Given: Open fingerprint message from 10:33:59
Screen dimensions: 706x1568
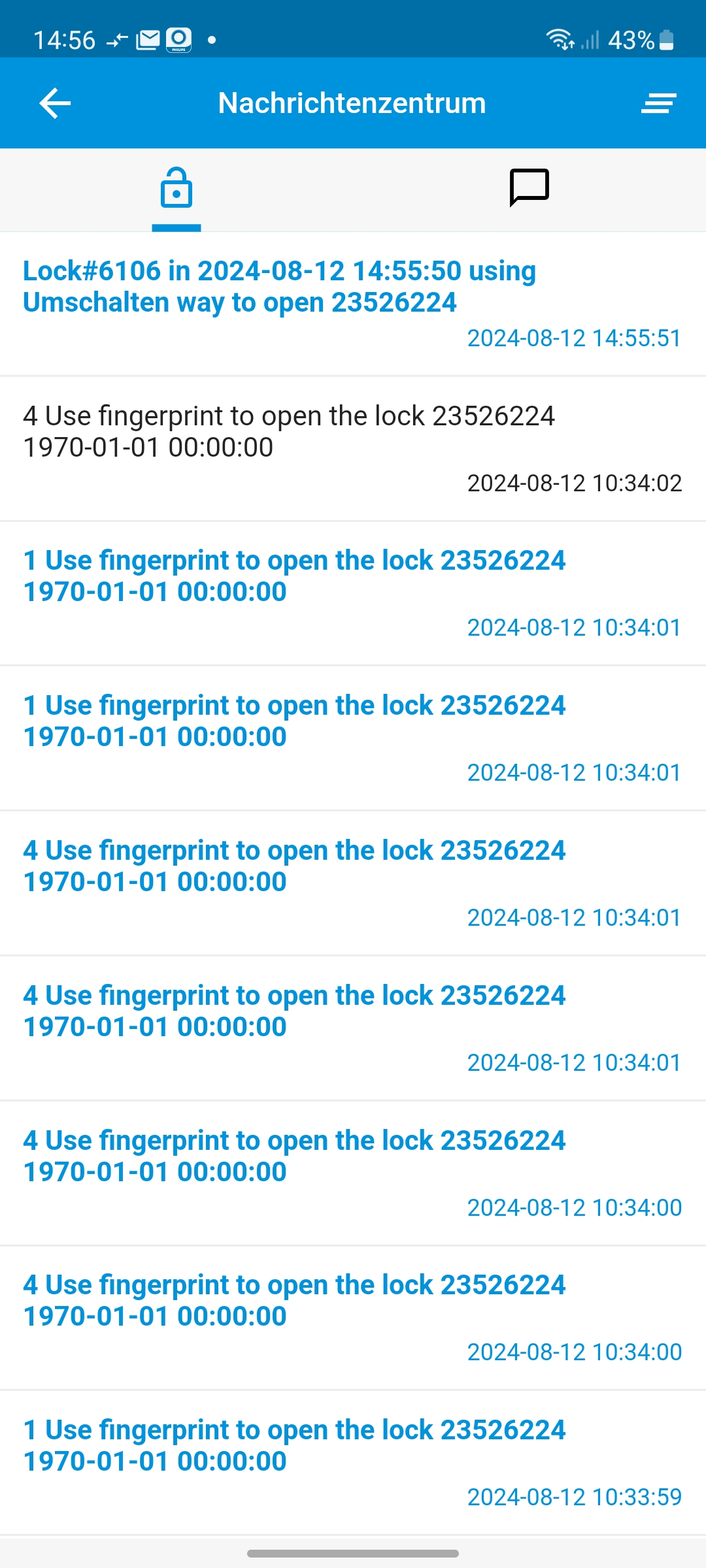Looking at the screenshot, I should [353, 1463].
